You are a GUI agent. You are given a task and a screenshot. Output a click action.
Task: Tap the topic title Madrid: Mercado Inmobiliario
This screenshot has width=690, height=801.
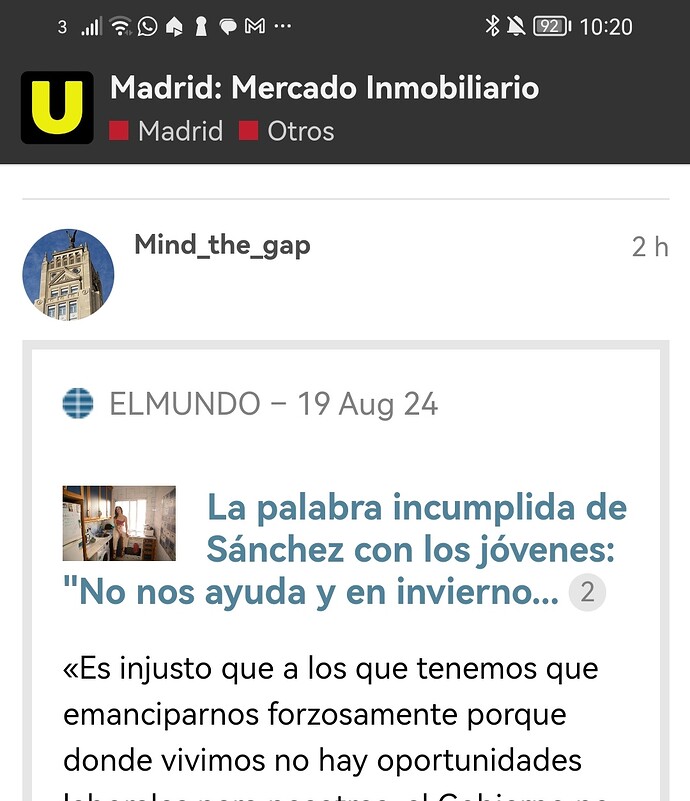pyautogui.click(x=324, y=88)
